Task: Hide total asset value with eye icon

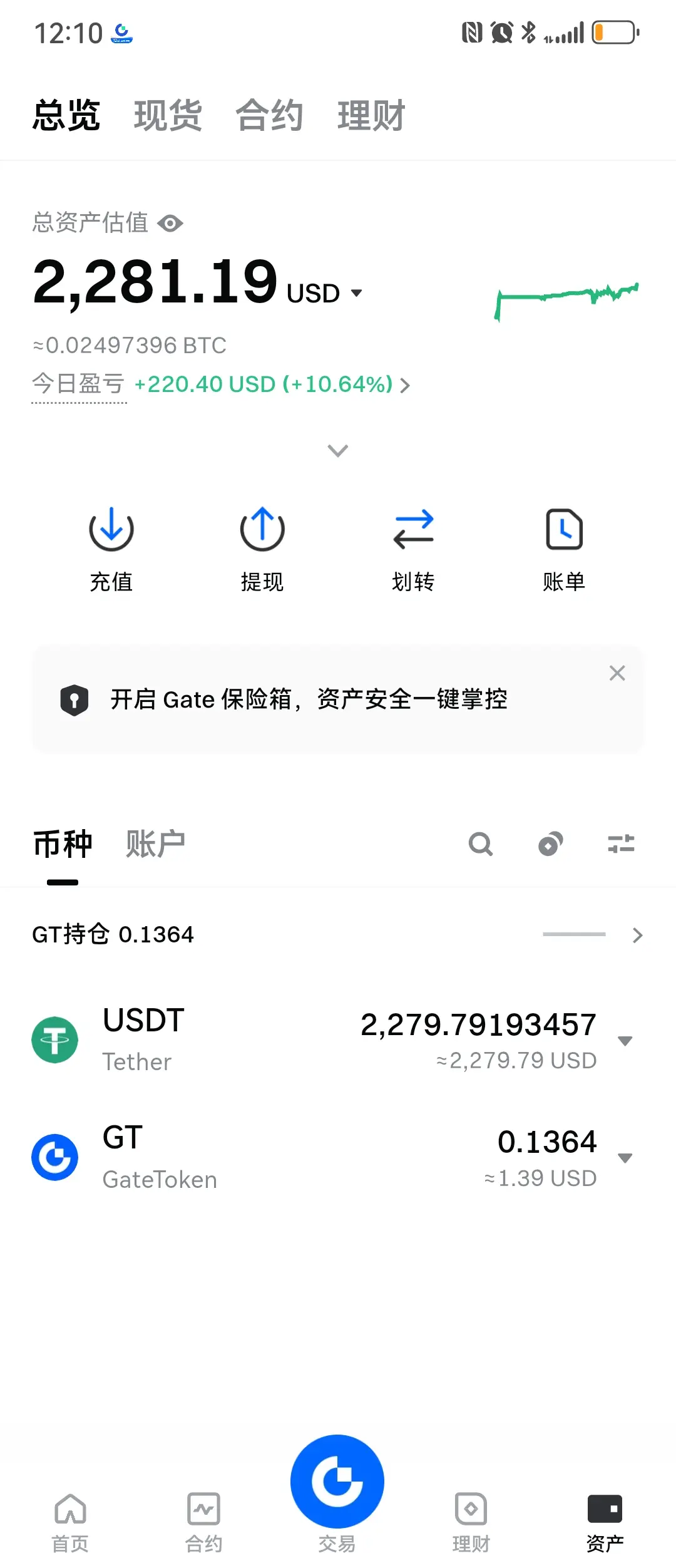Action: click(x=170, y=224)
